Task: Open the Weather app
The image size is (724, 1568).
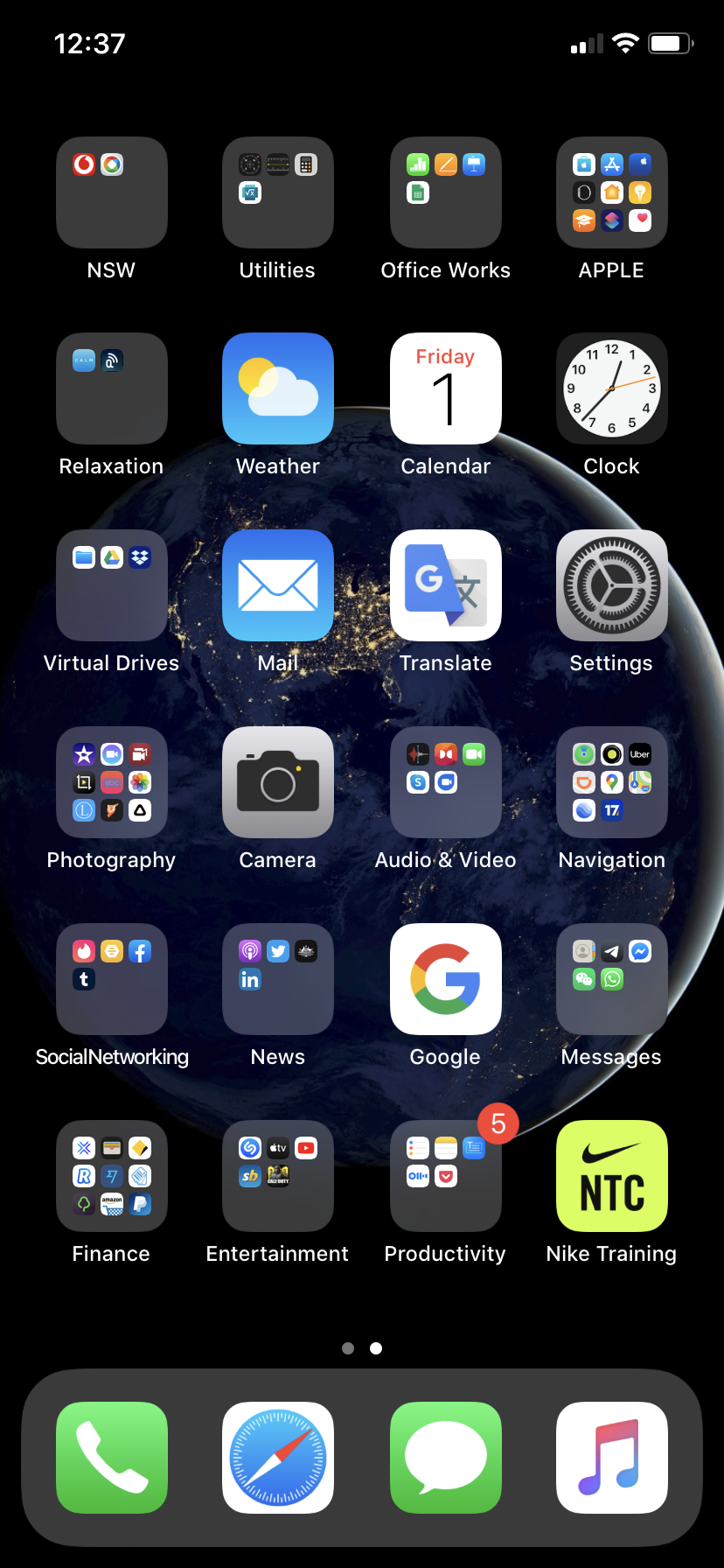Action: pyautogui.click(x=278, y=388)
